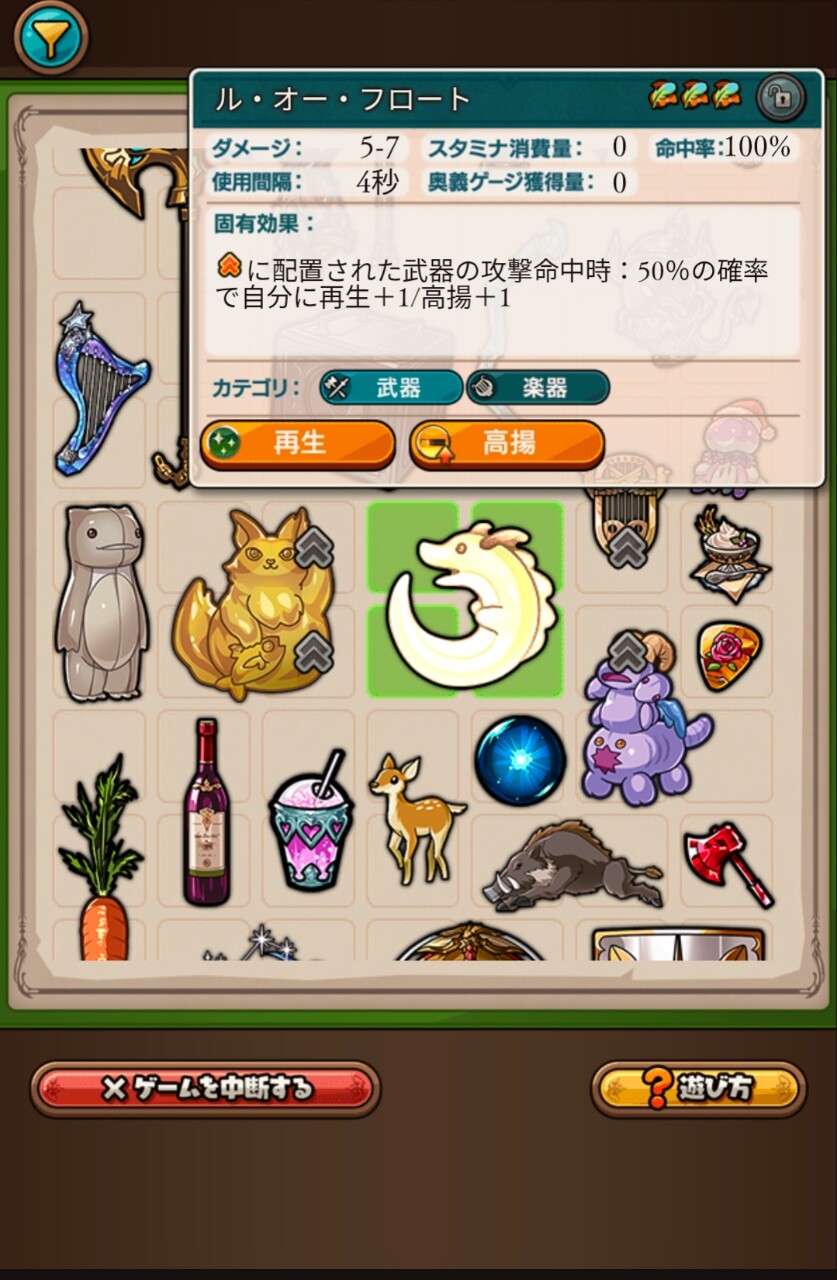Select the rose guitar pick item
This screenshot has width=837, height=1280.
728,655
